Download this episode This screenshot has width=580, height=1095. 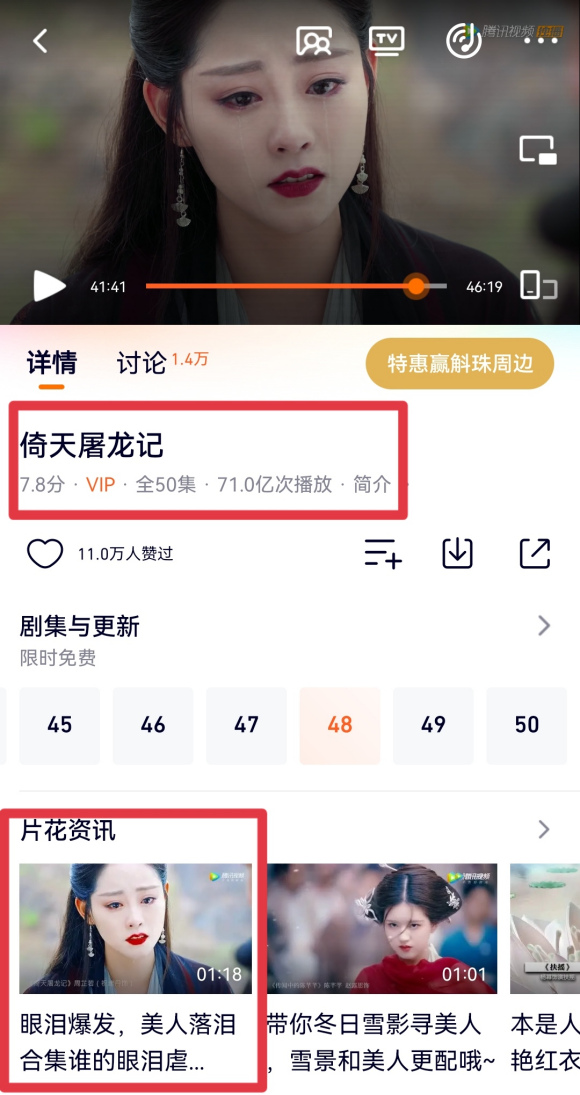click(458, 554)
